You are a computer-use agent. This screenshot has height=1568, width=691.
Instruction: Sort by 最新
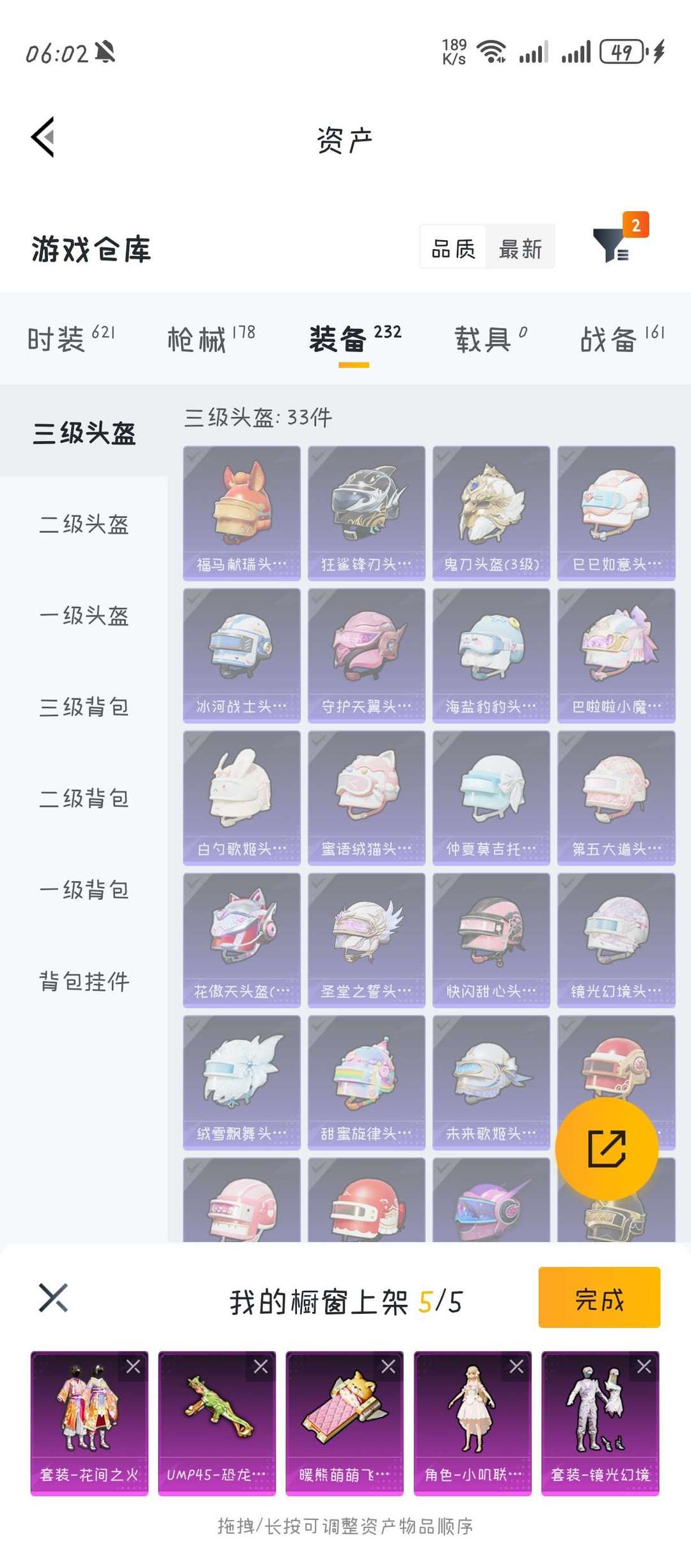(520, 248)
